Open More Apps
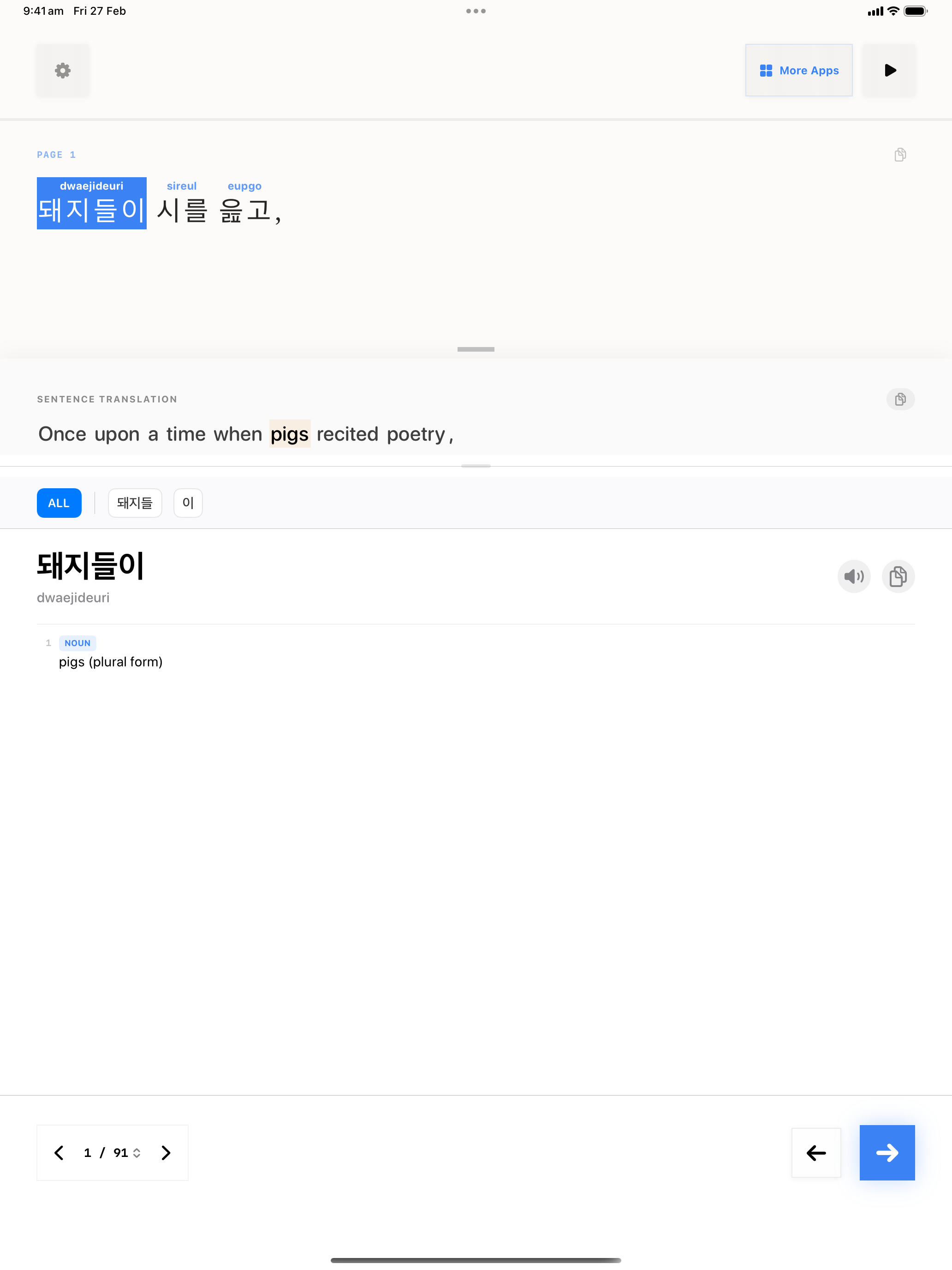This screenshot has width=952, height=1270. 798,71
